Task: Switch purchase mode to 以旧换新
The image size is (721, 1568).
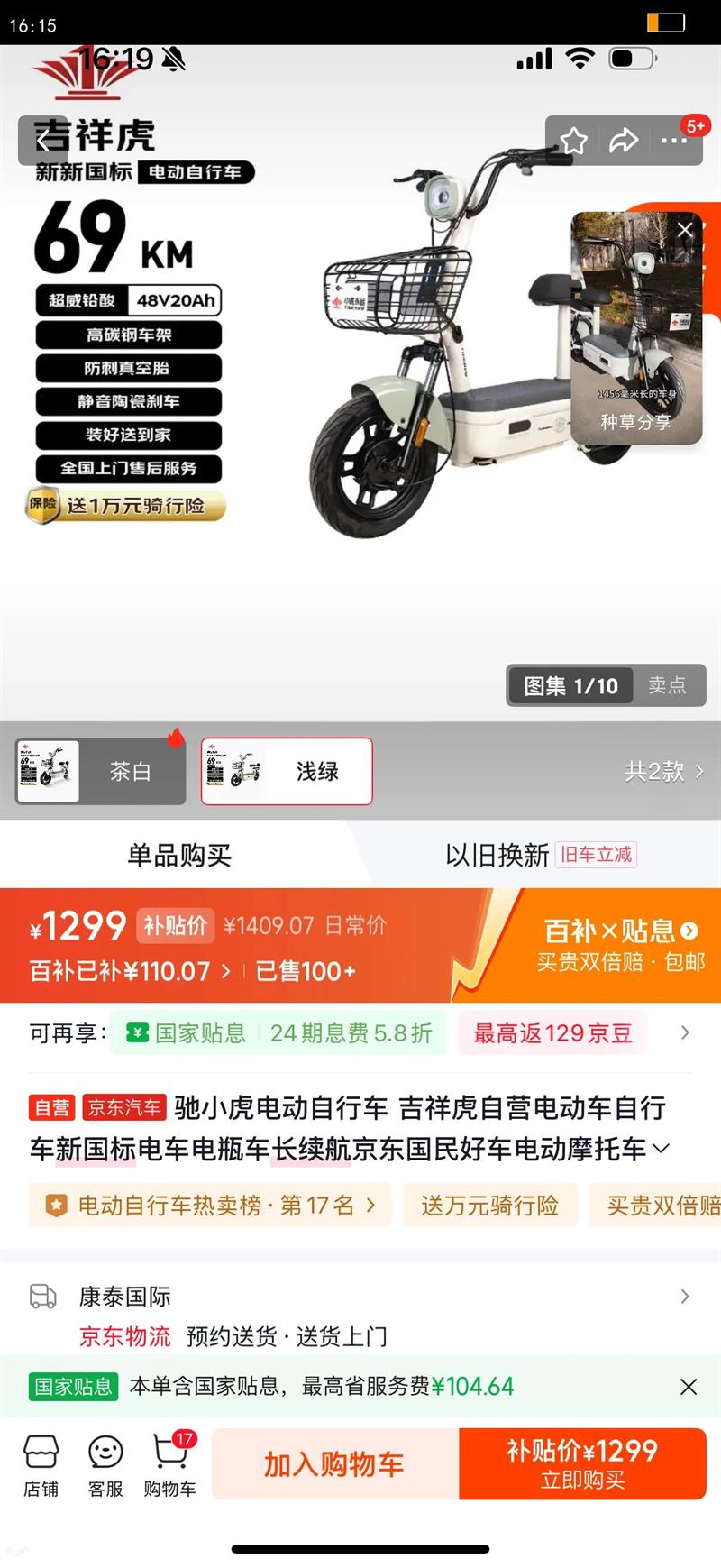Action: point(497,855)
